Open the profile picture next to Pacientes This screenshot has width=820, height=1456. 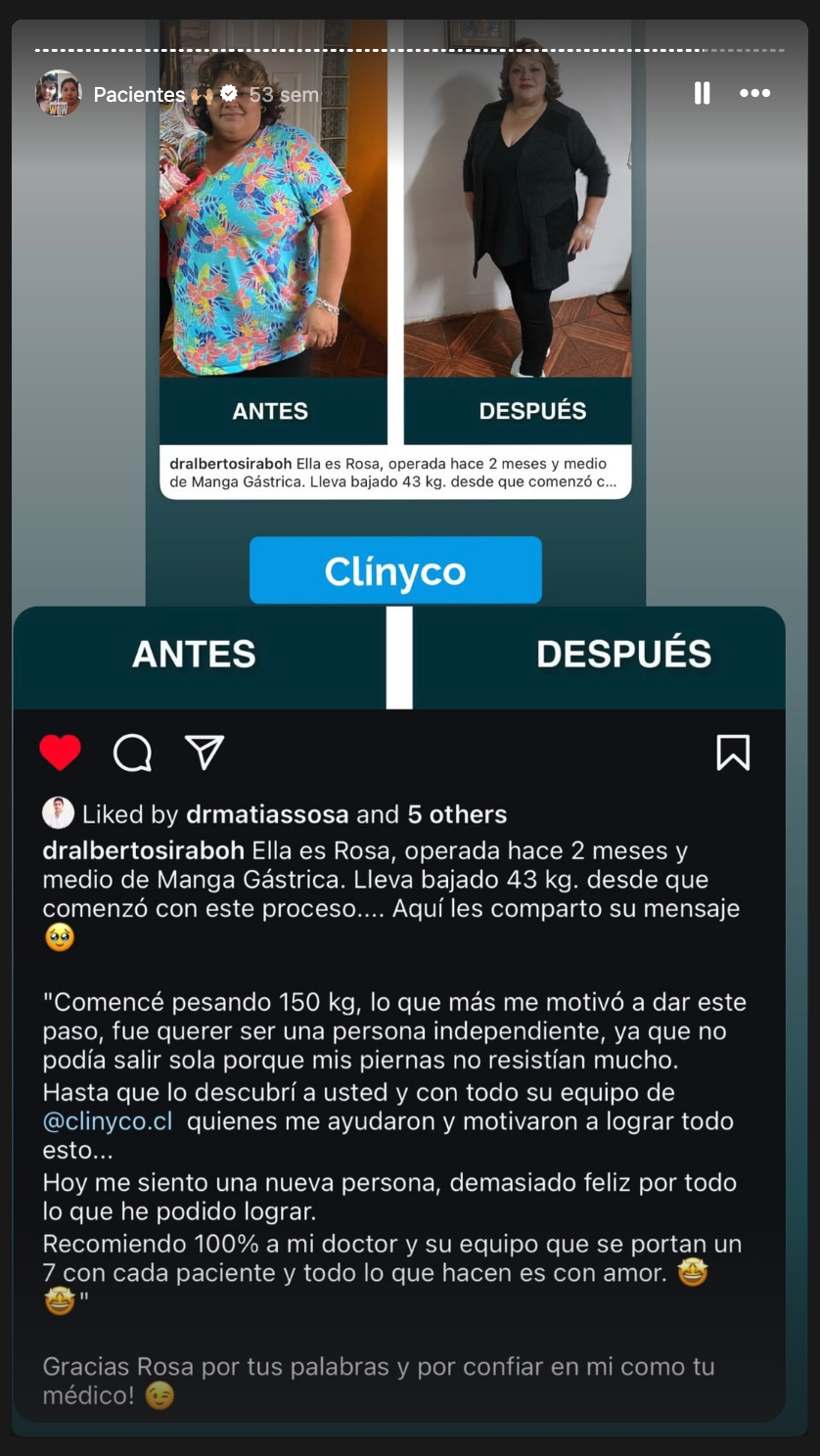click(59, 94)
